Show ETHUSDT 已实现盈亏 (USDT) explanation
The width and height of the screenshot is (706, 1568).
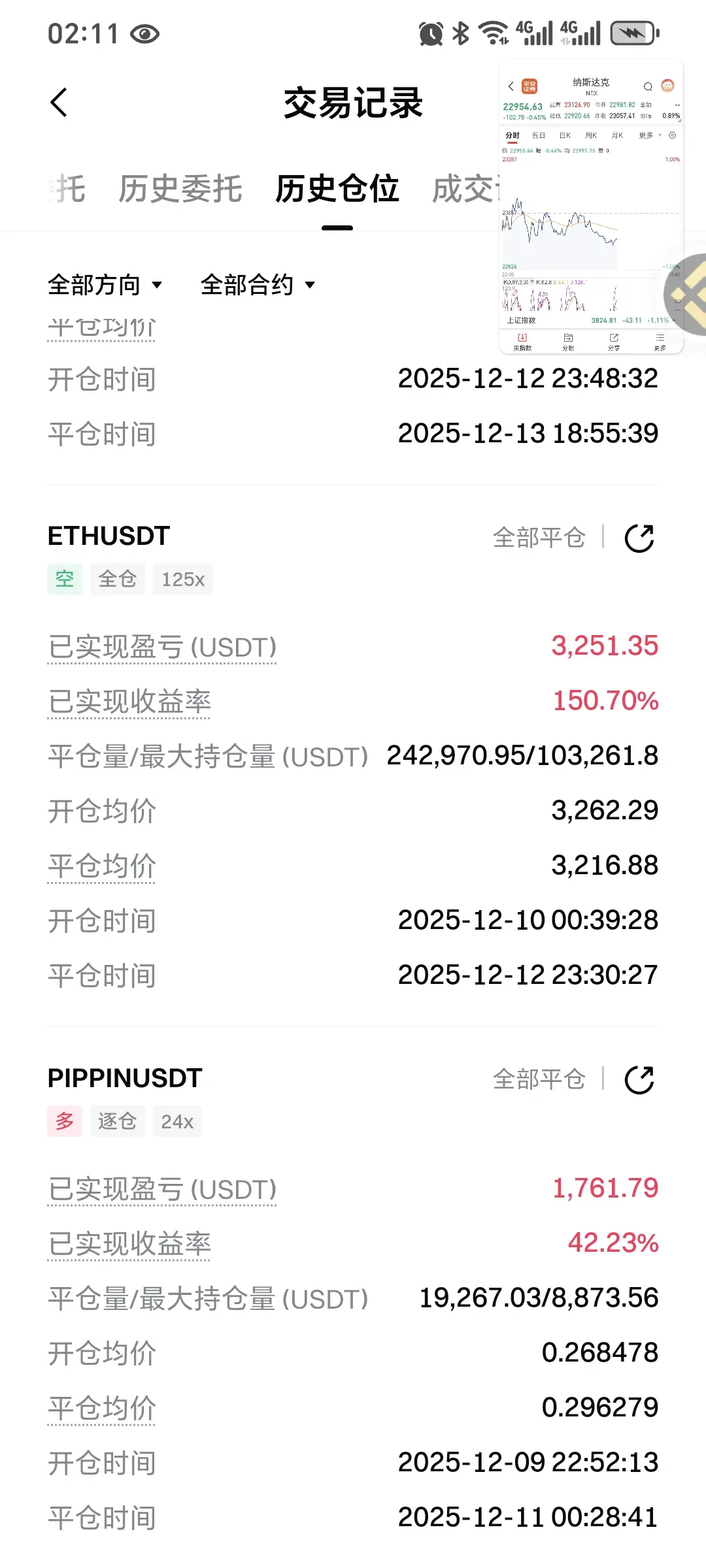[x=162, y=647]
